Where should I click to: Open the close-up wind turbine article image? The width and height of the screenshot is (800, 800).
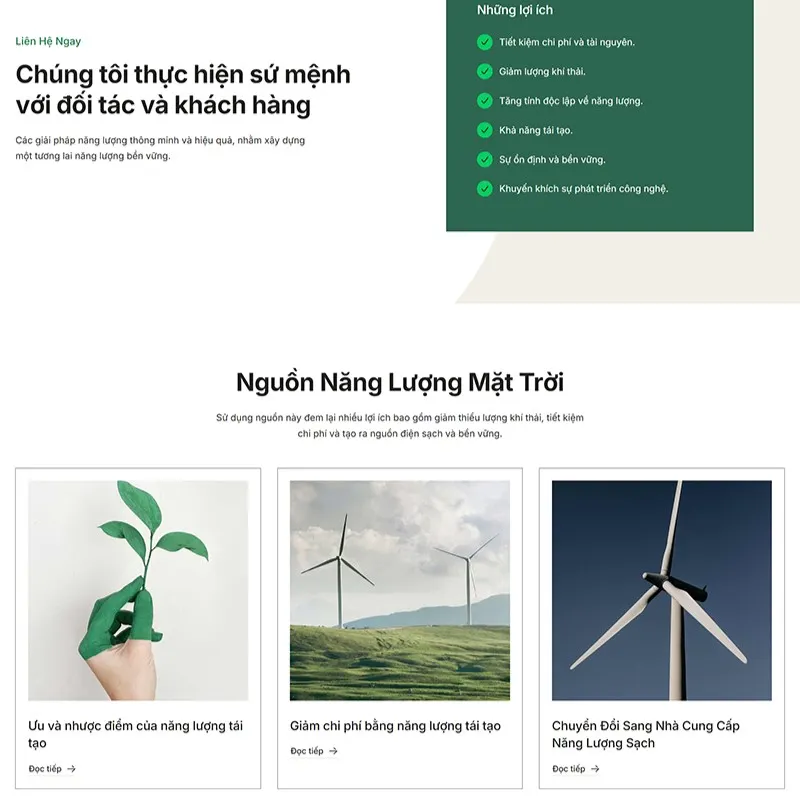[x=662, y=590]
